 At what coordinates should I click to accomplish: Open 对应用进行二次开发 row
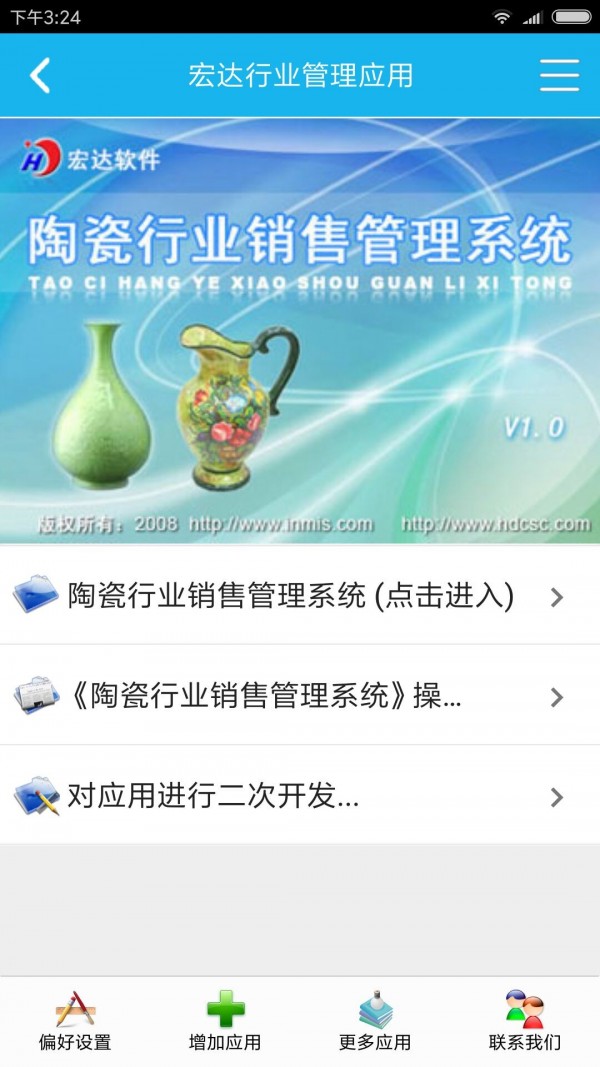[x=290, y=796]
